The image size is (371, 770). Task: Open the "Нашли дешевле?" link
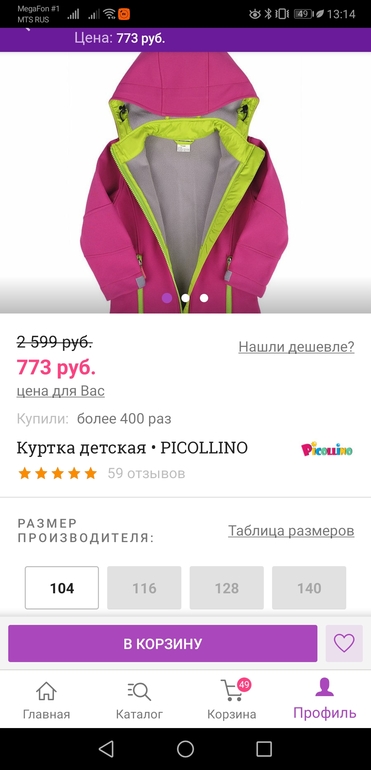(x=296, y=347)
